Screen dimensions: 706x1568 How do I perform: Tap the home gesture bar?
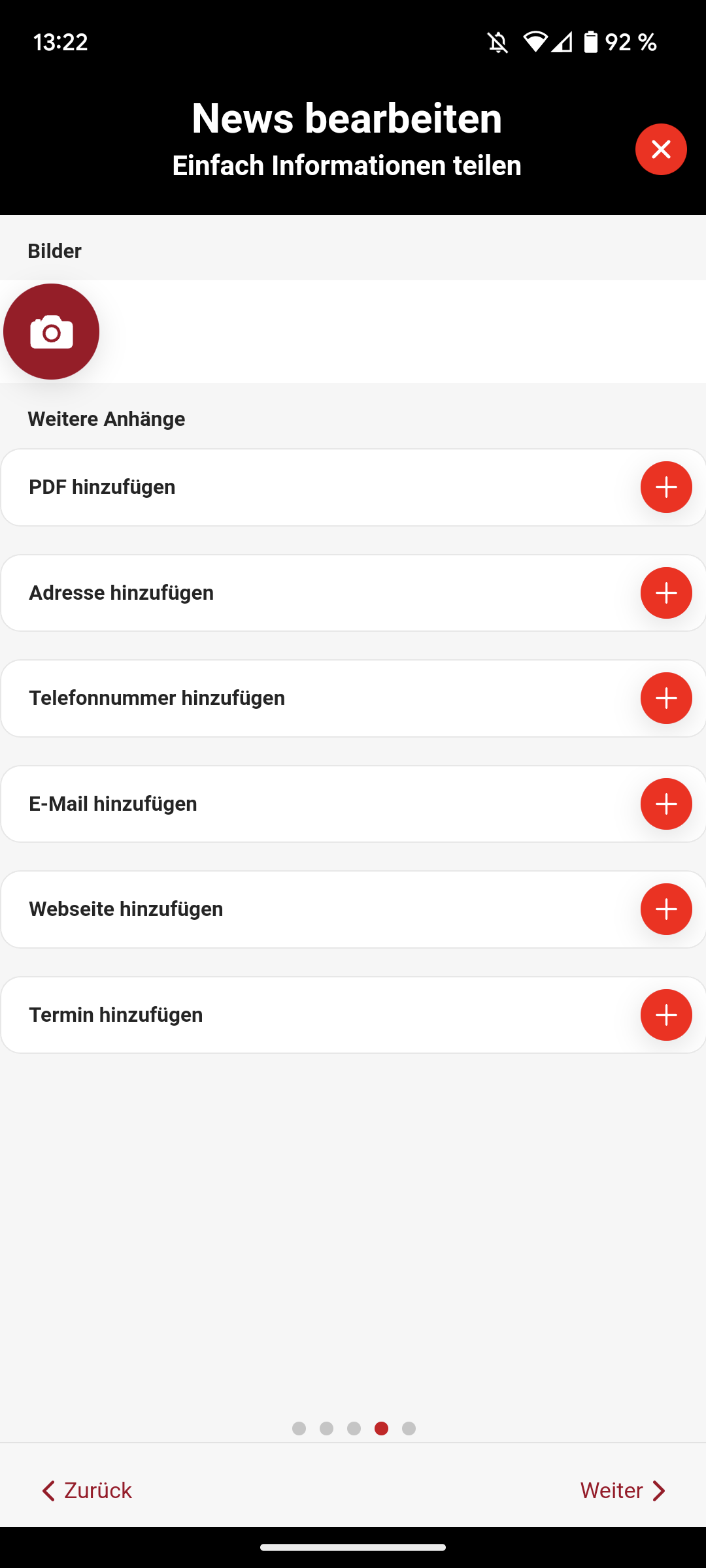[353, 1546]
